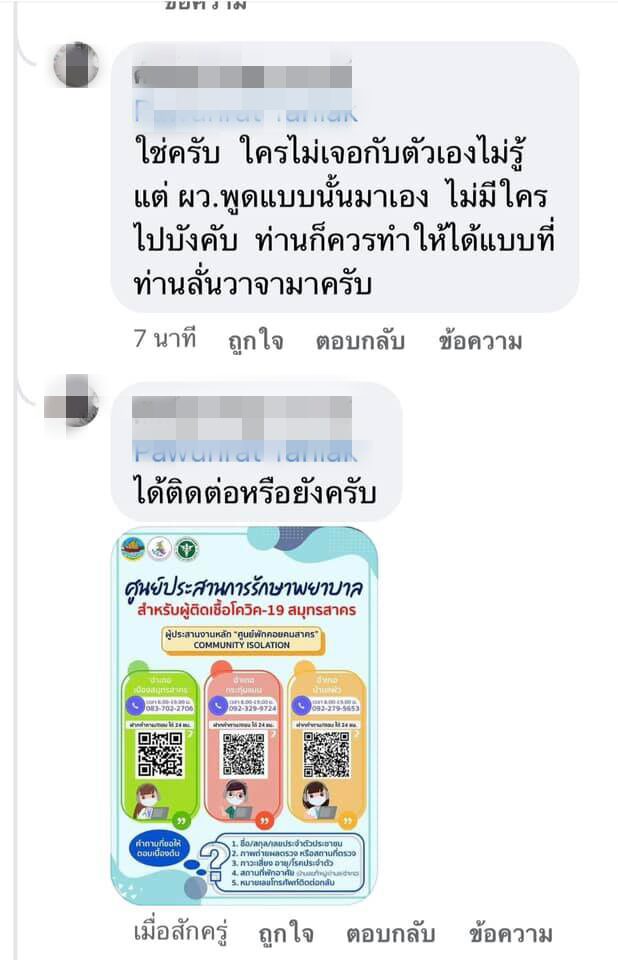Like the comment "ได้ติดต่อหรือยังครับ"
Screen dimensions: 618x960
285,935
